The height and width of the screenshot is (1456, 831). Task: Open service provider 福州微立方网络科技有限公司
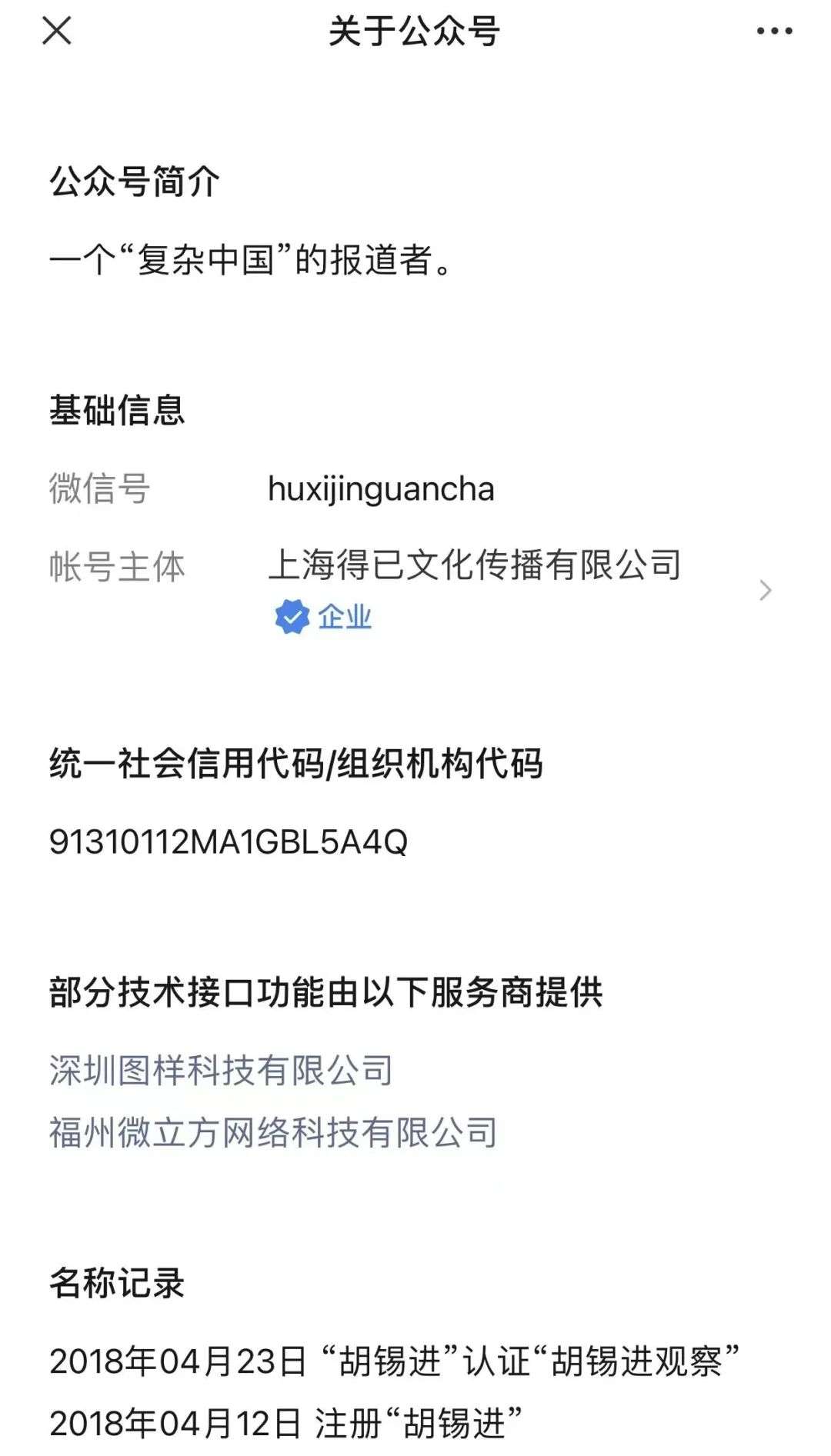pyautogui.click(x=273, y=1132)
